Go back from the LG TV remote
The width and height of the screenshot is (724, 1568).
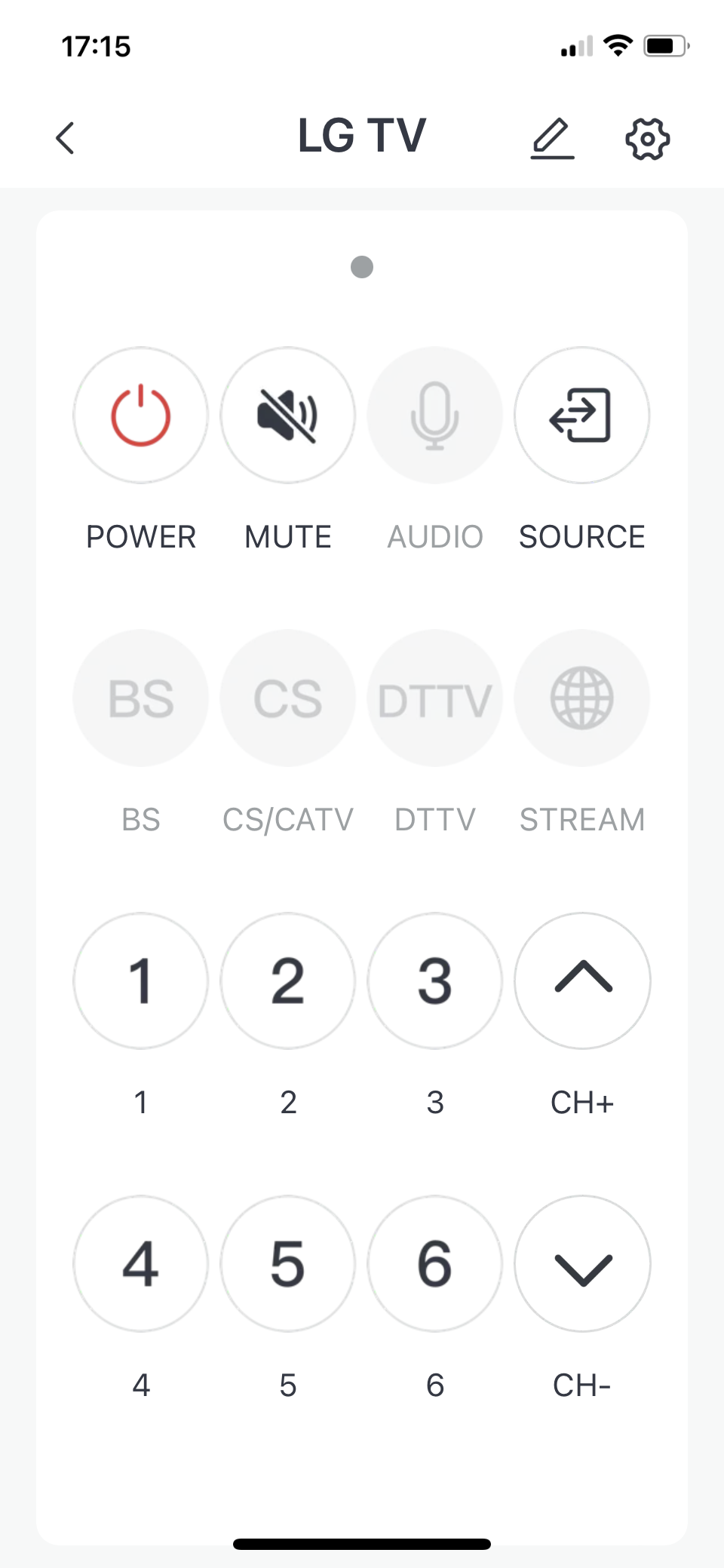[x=66, y=138]
